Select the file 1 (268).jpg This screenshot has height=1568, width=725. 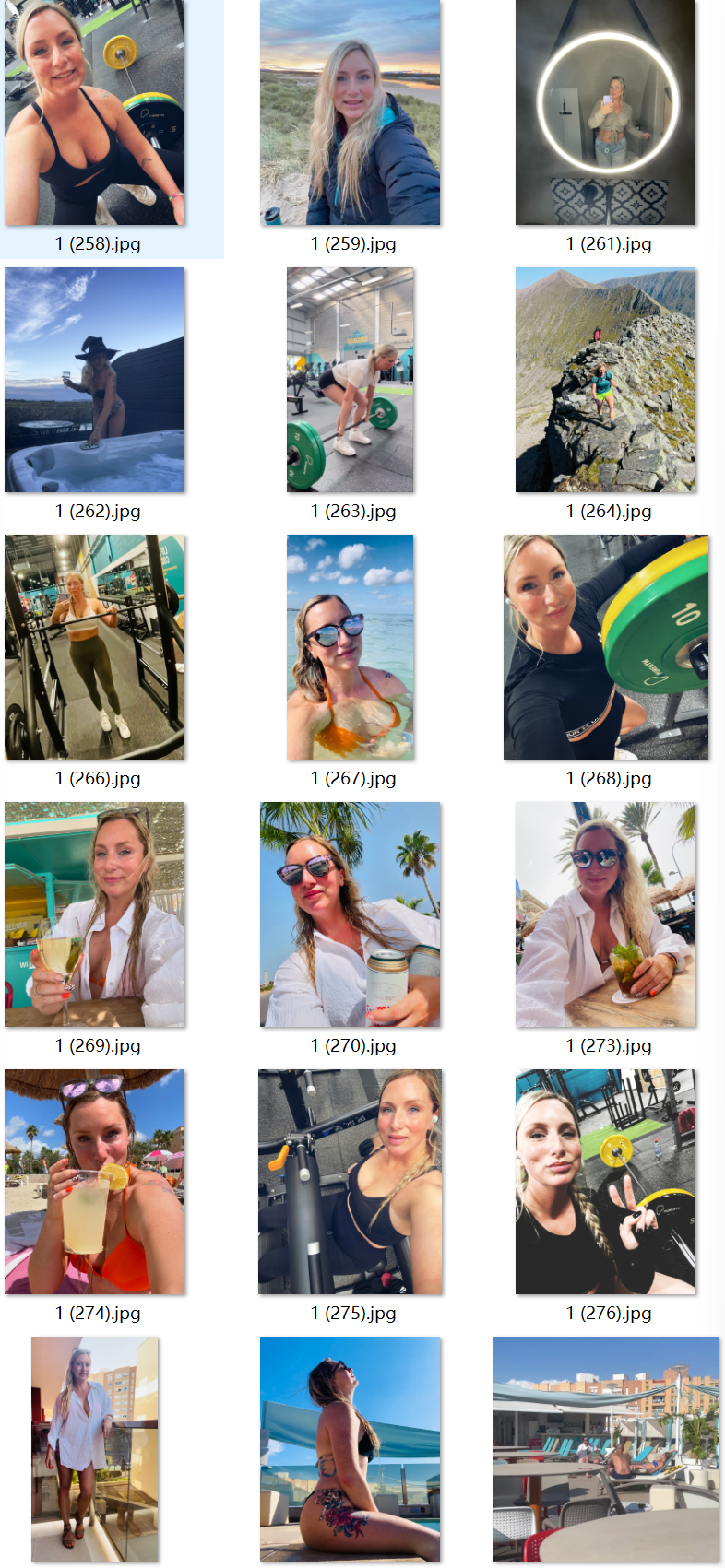coord(605,647)
